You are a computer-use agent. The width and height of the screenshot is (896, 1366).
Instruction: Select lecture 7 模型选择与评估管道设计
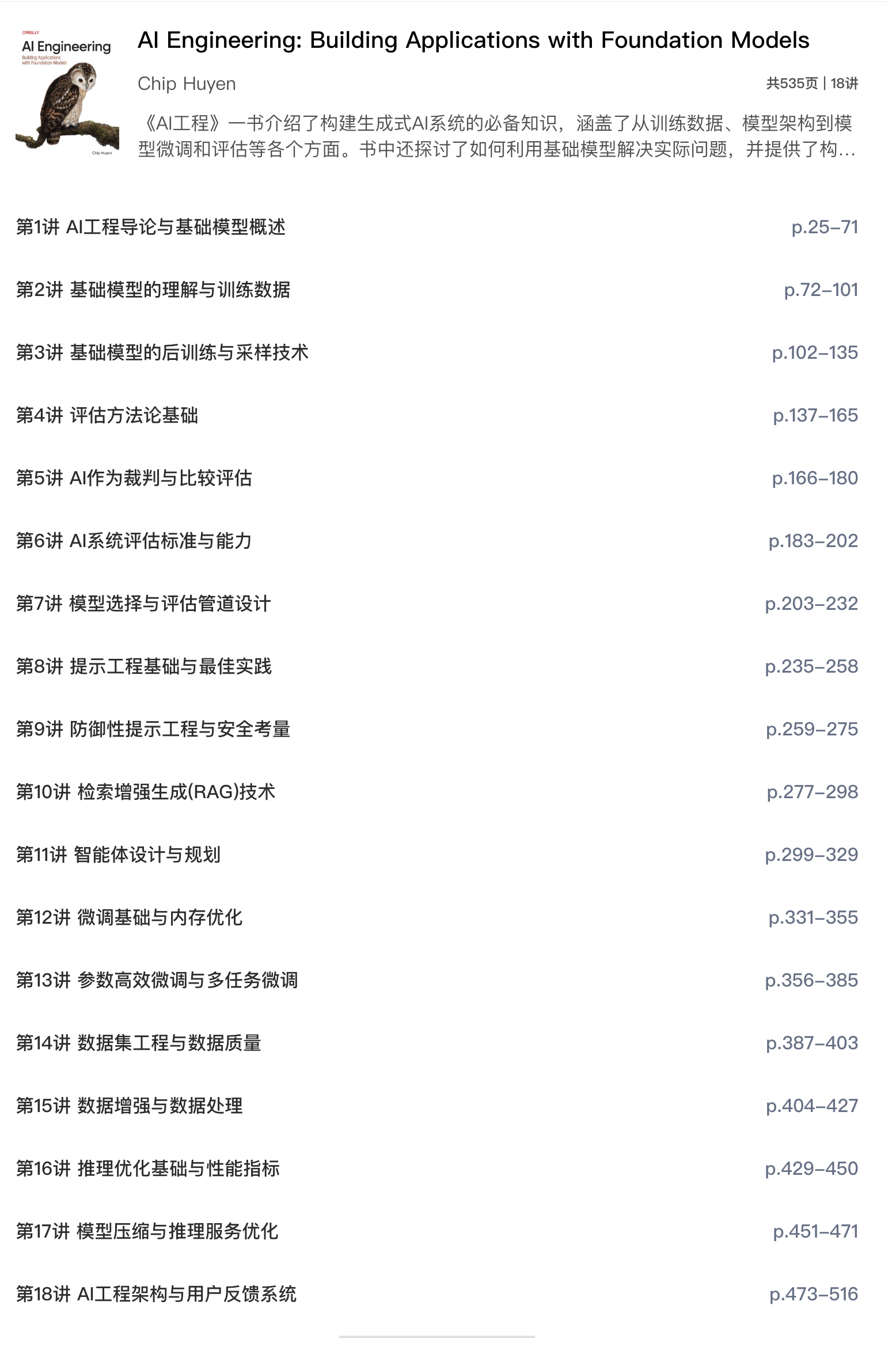437,604
